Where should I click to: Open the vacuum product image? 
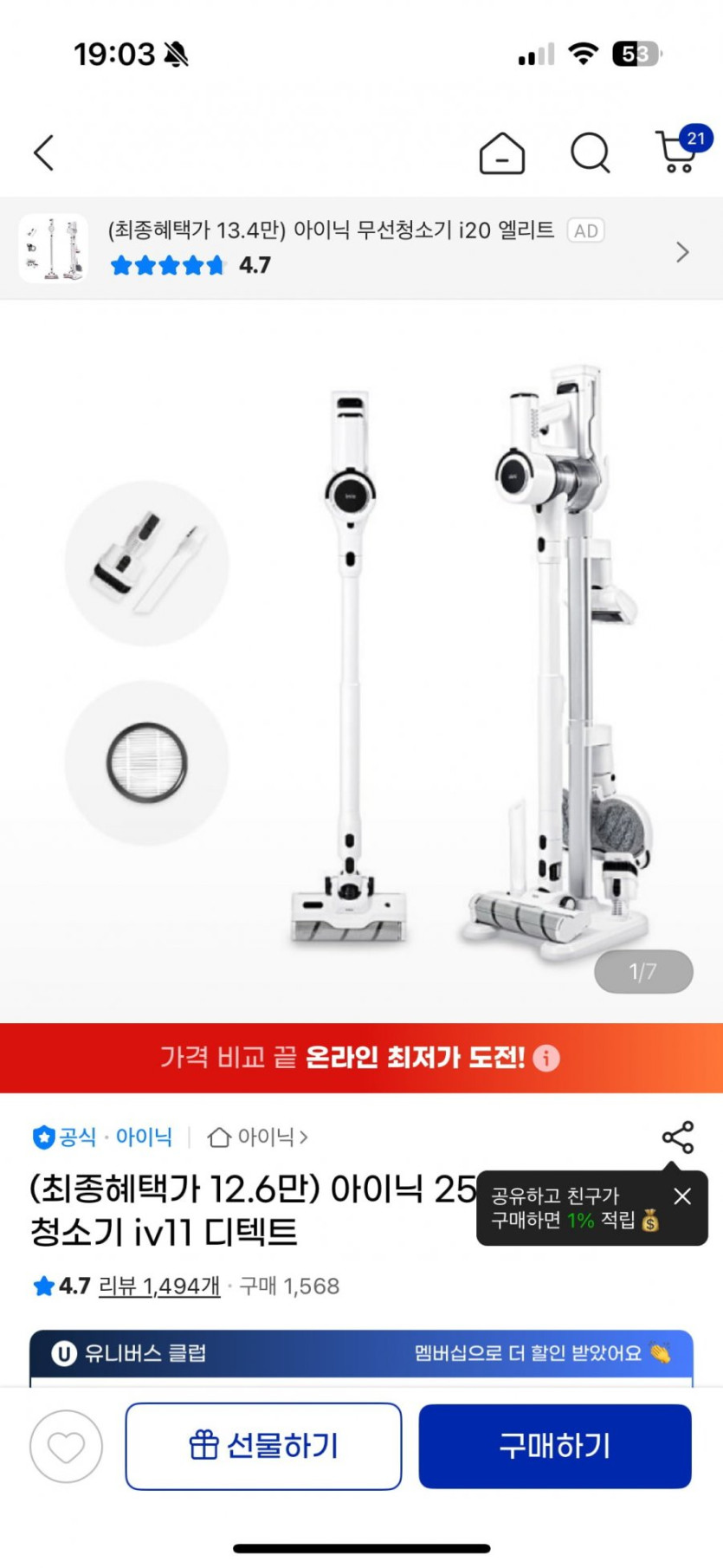361,658
